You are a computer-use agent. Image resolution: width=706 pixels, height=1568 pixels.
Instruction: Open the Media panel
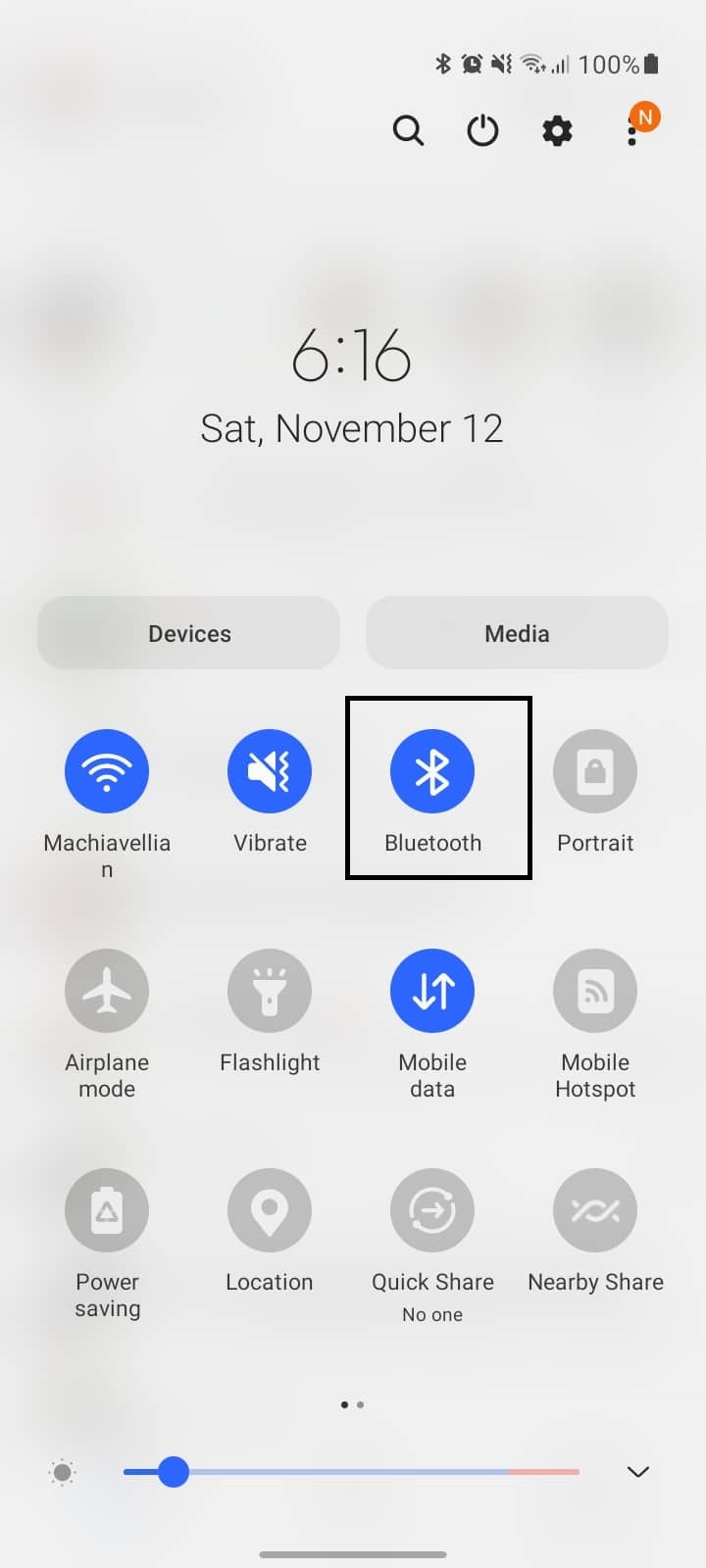[x=517, y=633]
